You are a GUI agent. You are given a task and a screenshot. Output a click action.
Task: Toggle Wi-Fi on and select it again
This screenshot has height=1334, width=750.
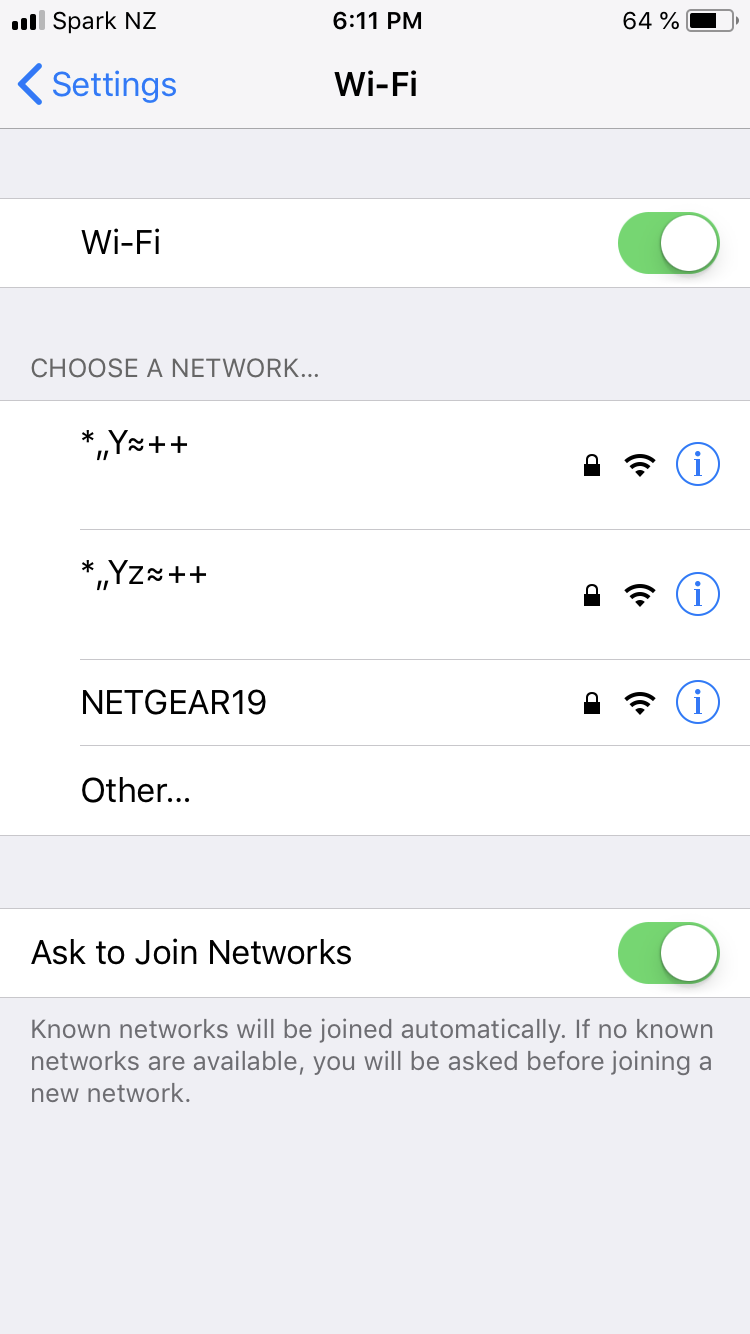pyautogui.click(x=667, y=242)
